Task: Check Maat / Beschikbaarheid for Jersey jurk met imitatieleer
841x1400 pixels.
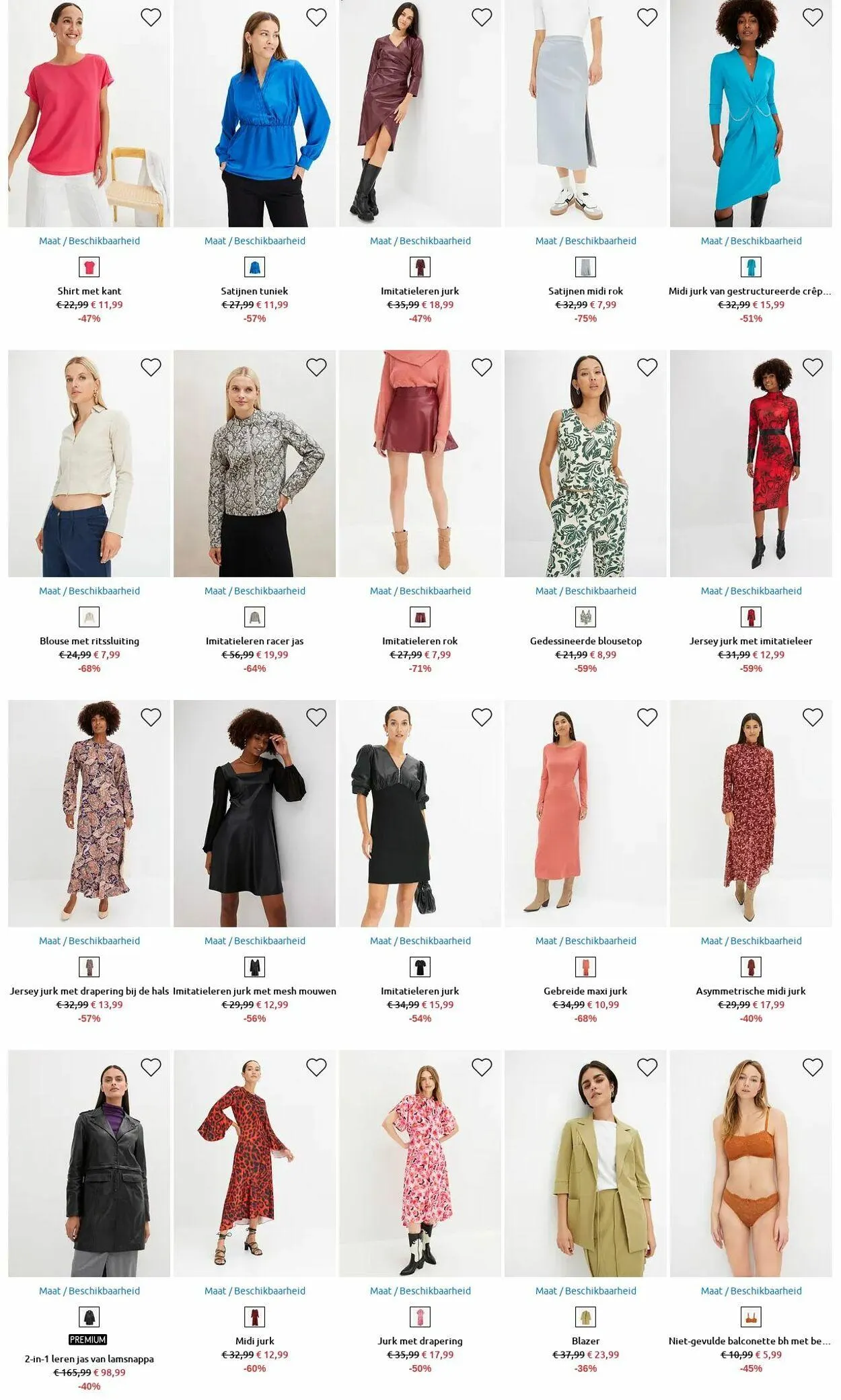Action: point(751,591)
